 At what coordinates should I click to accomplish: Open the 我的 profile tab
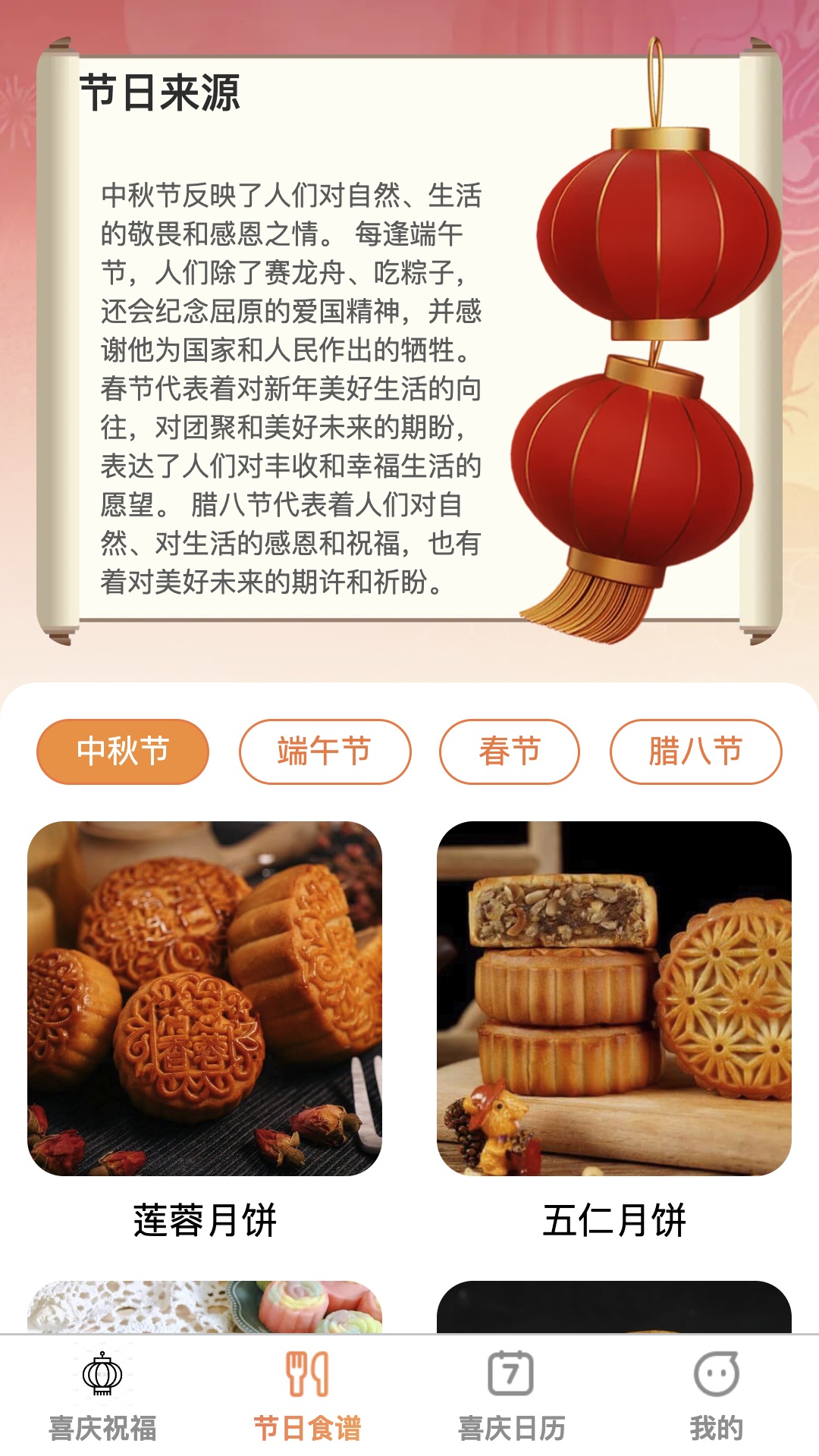click(717, 1397)
